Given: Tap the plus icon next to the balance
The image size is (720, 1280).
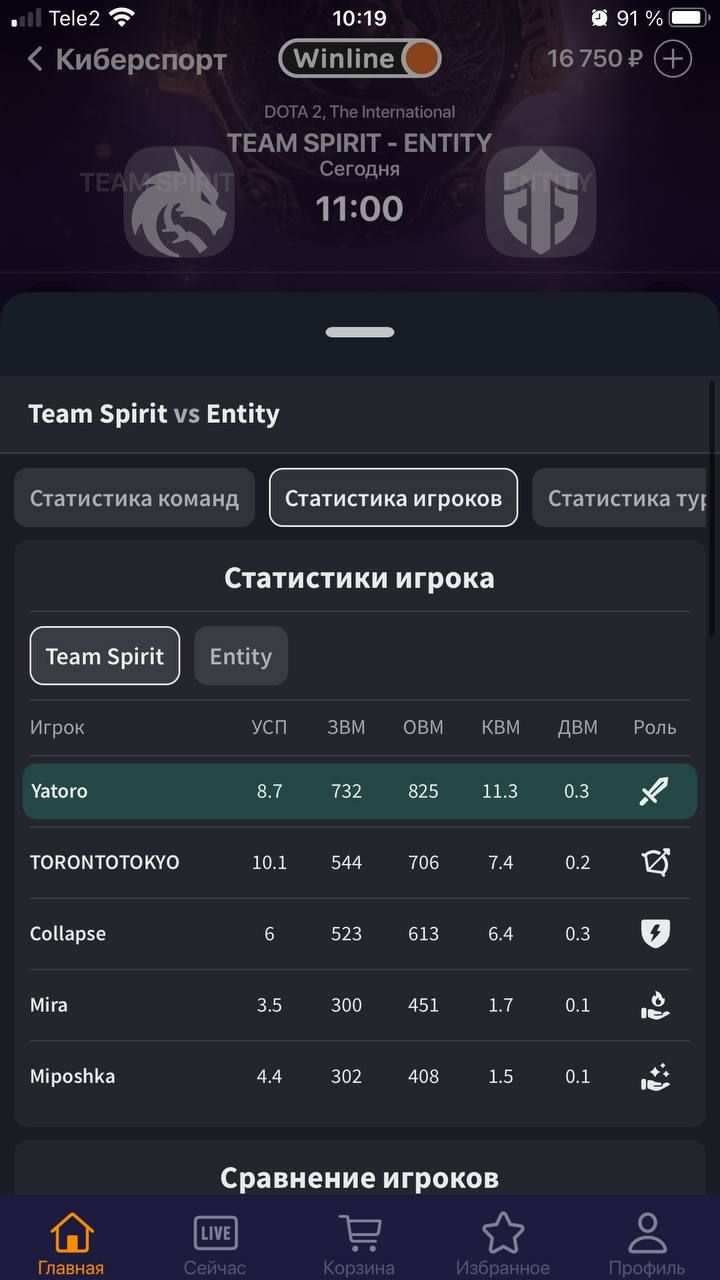Looking at the screenshot, I should 672,59.
